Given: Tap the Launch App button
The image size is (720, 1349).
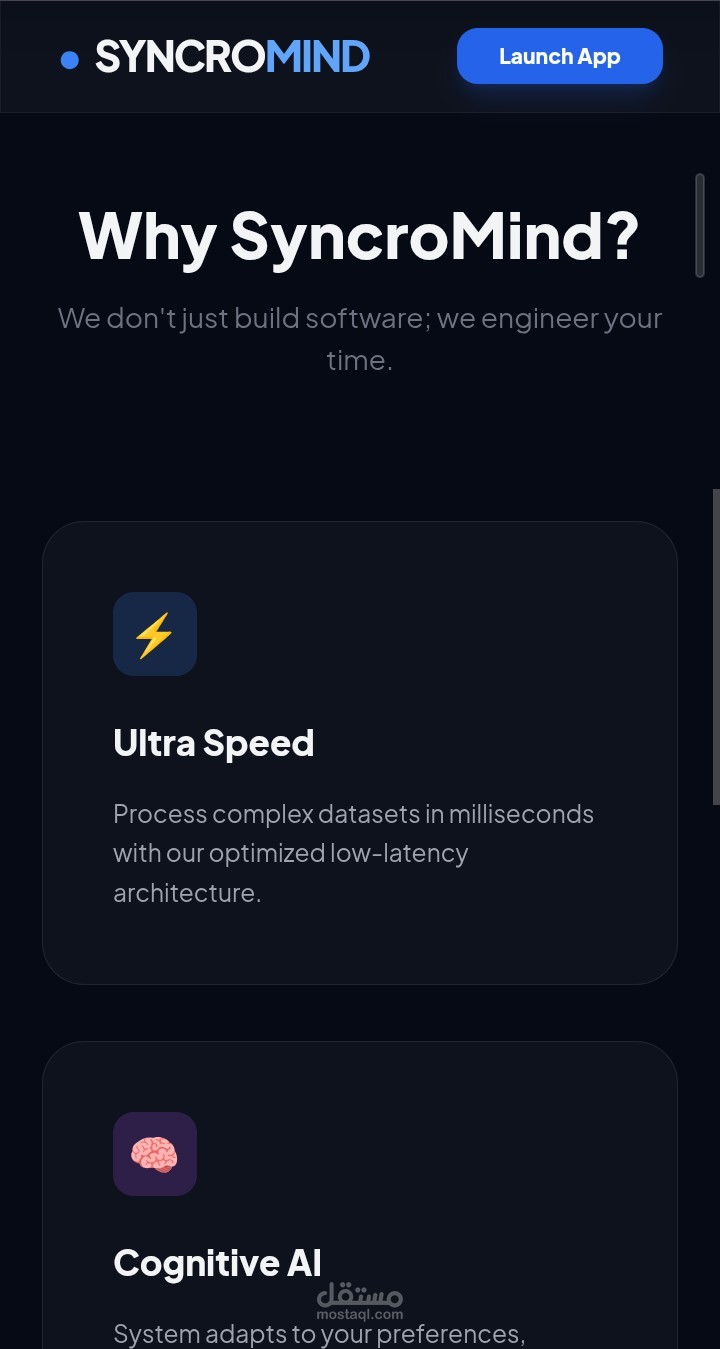Looking at the screenshot, I should pos(559,56).
